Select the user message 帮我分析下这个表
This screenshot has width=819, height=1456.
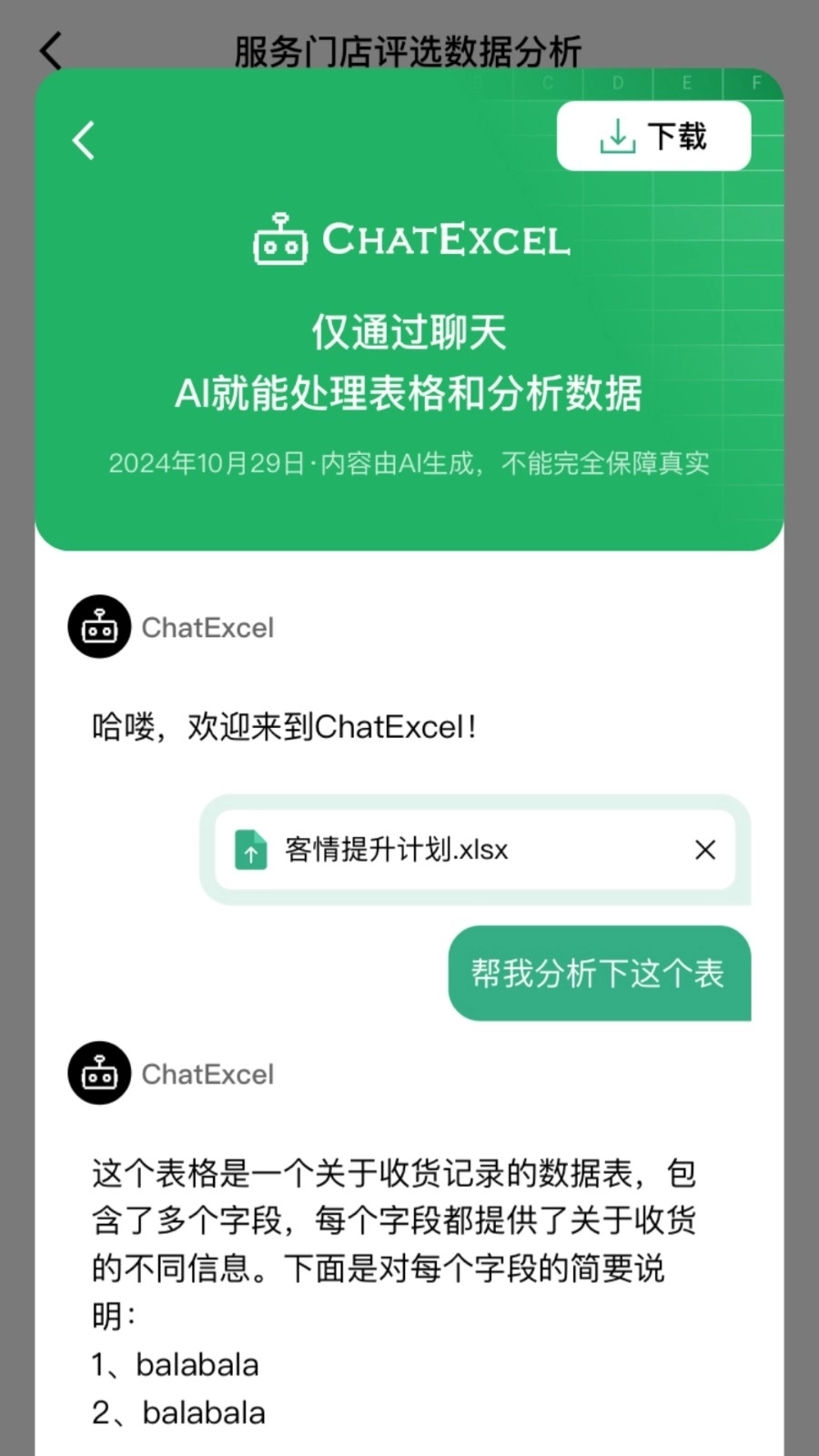pyautogui.click(x=599, y=973)
